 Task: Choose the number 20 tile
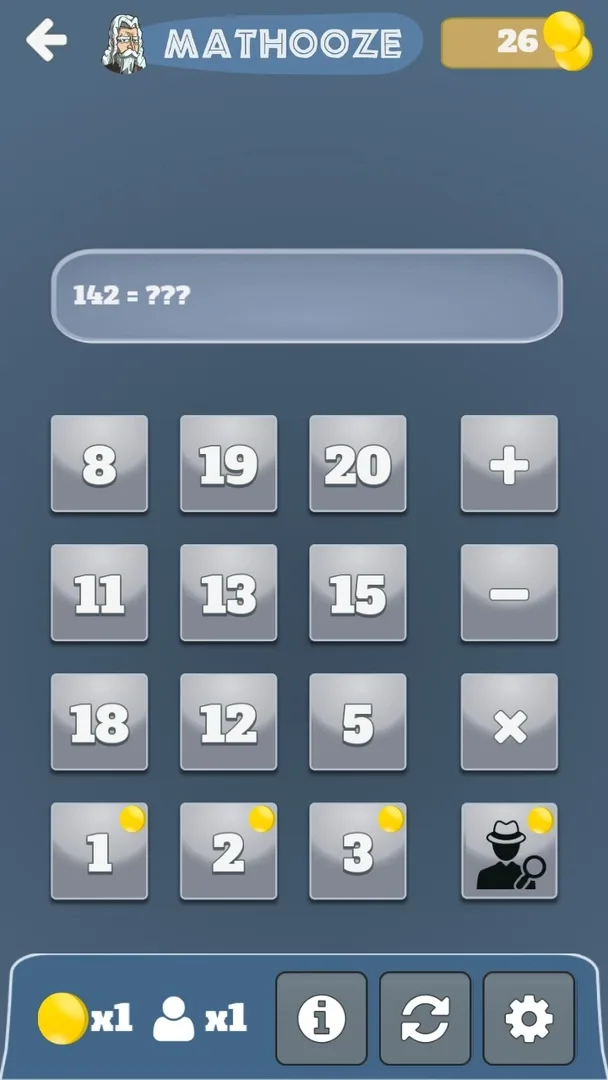pos(358,464)
